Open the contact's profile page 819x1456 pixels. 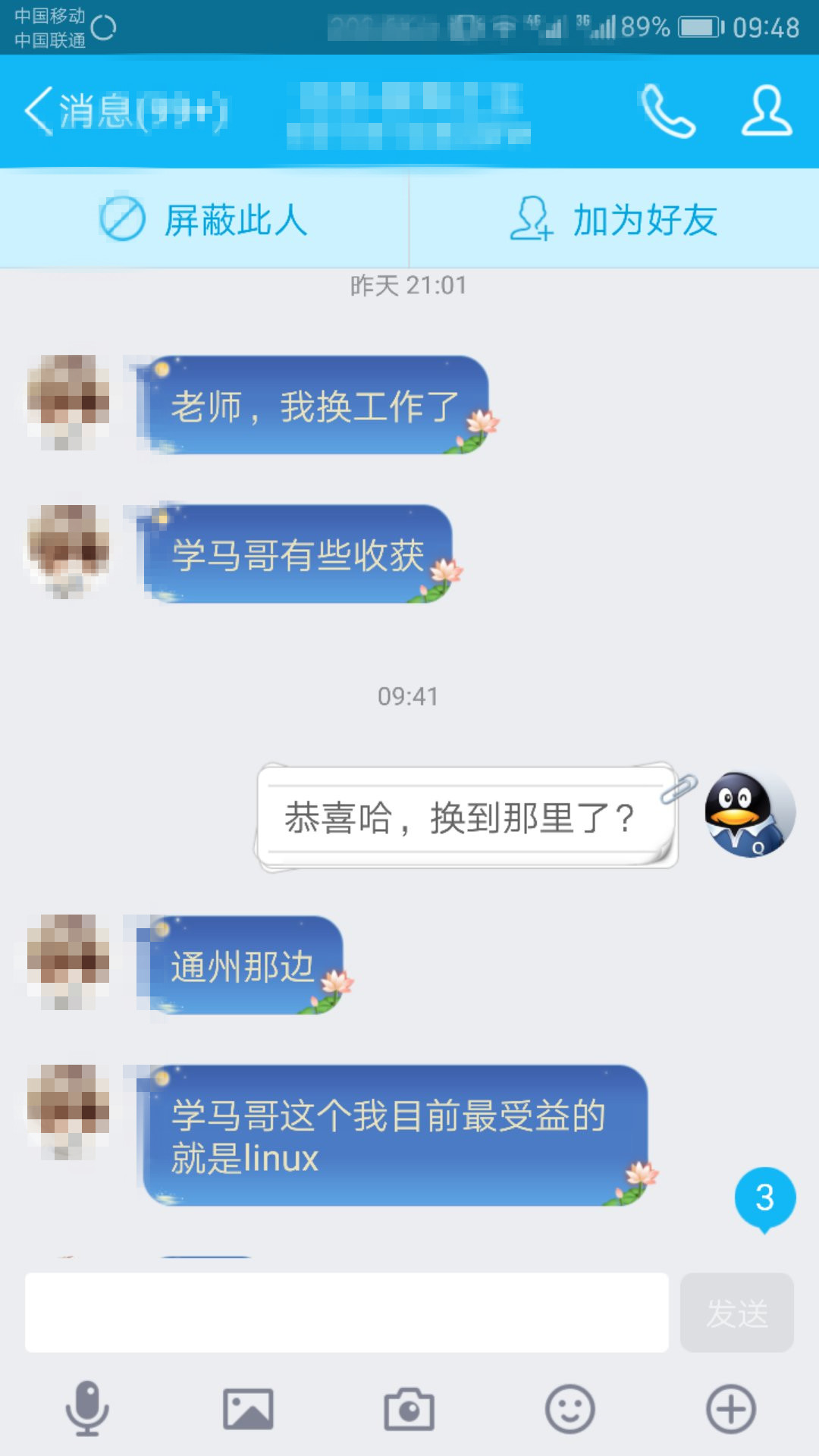tap(766, 111)
